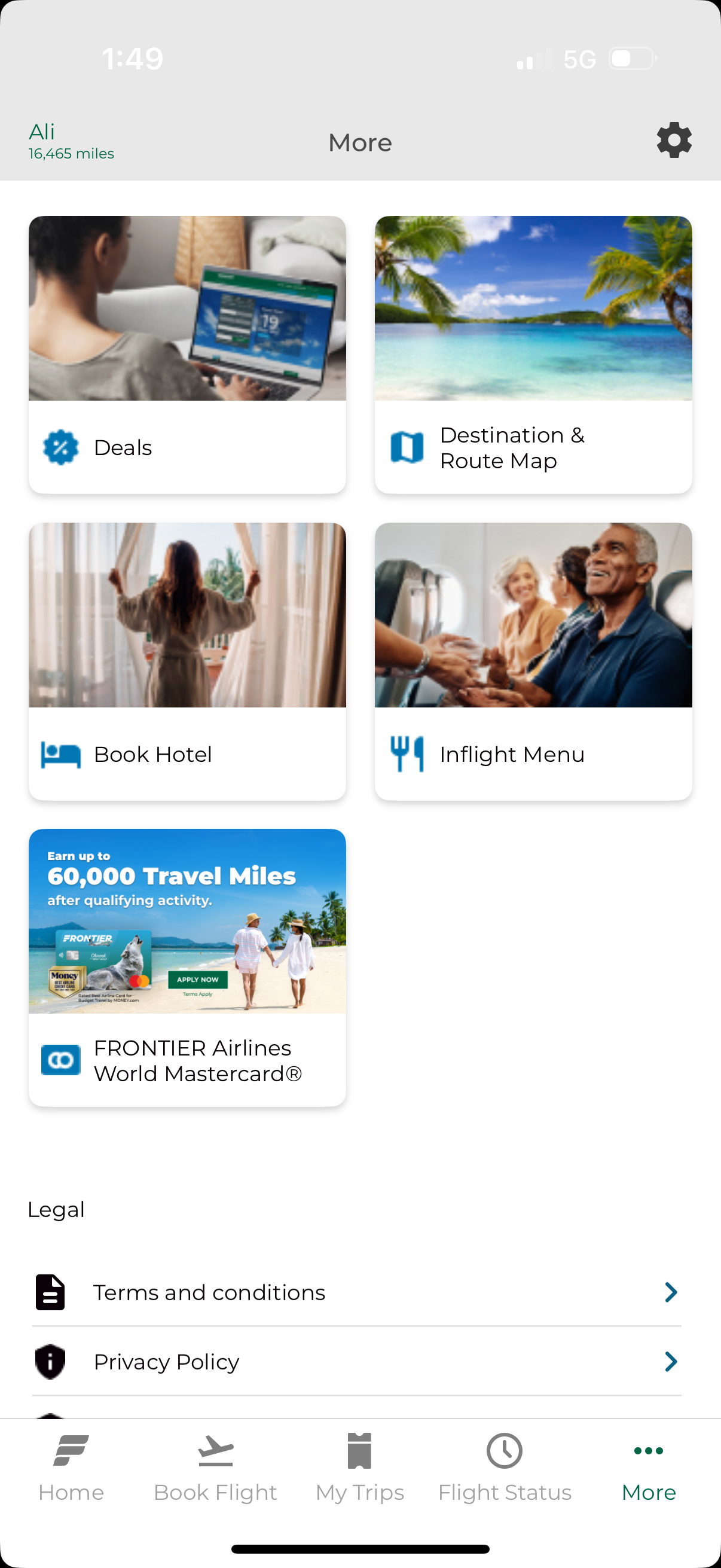721x1568 pixels.
Task: Select the Inflight Menu utensils icon
Action: click(407, 754)
